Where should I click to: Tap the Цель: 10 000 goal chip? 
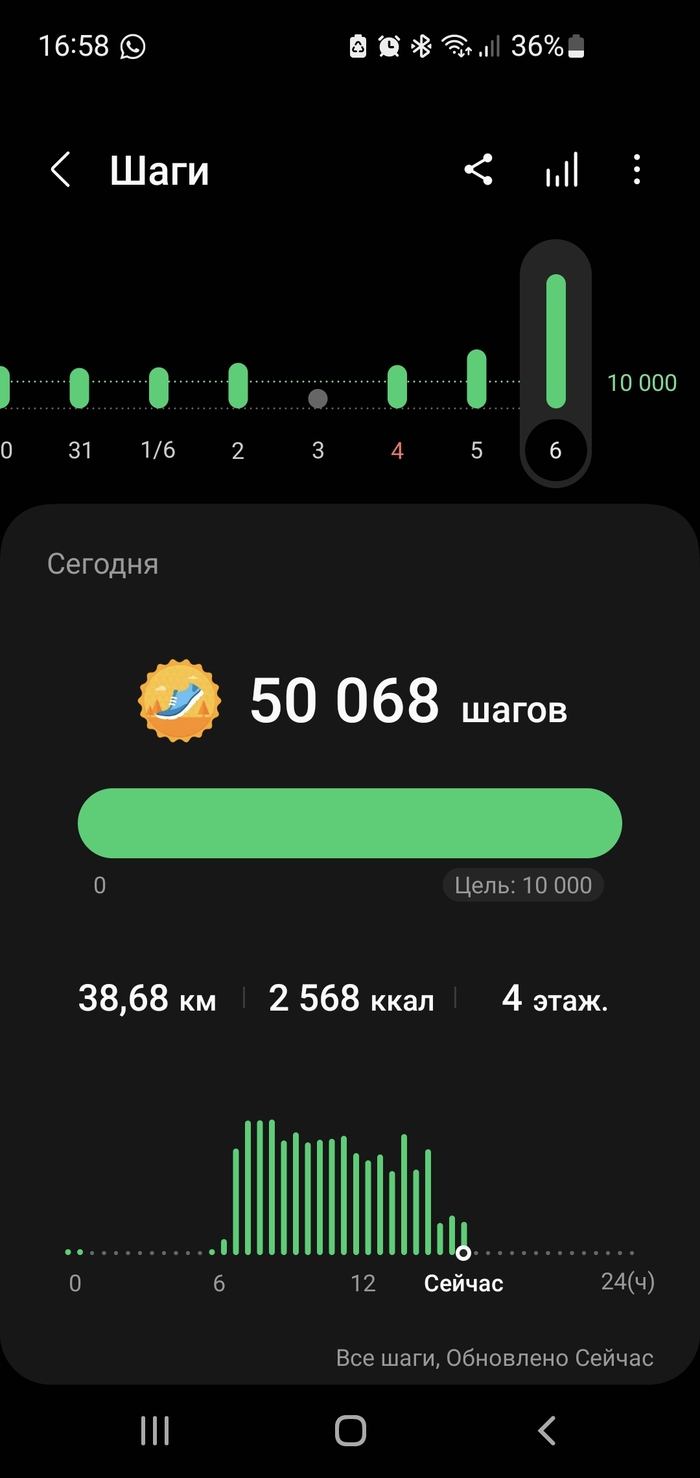tap(523, 885)
